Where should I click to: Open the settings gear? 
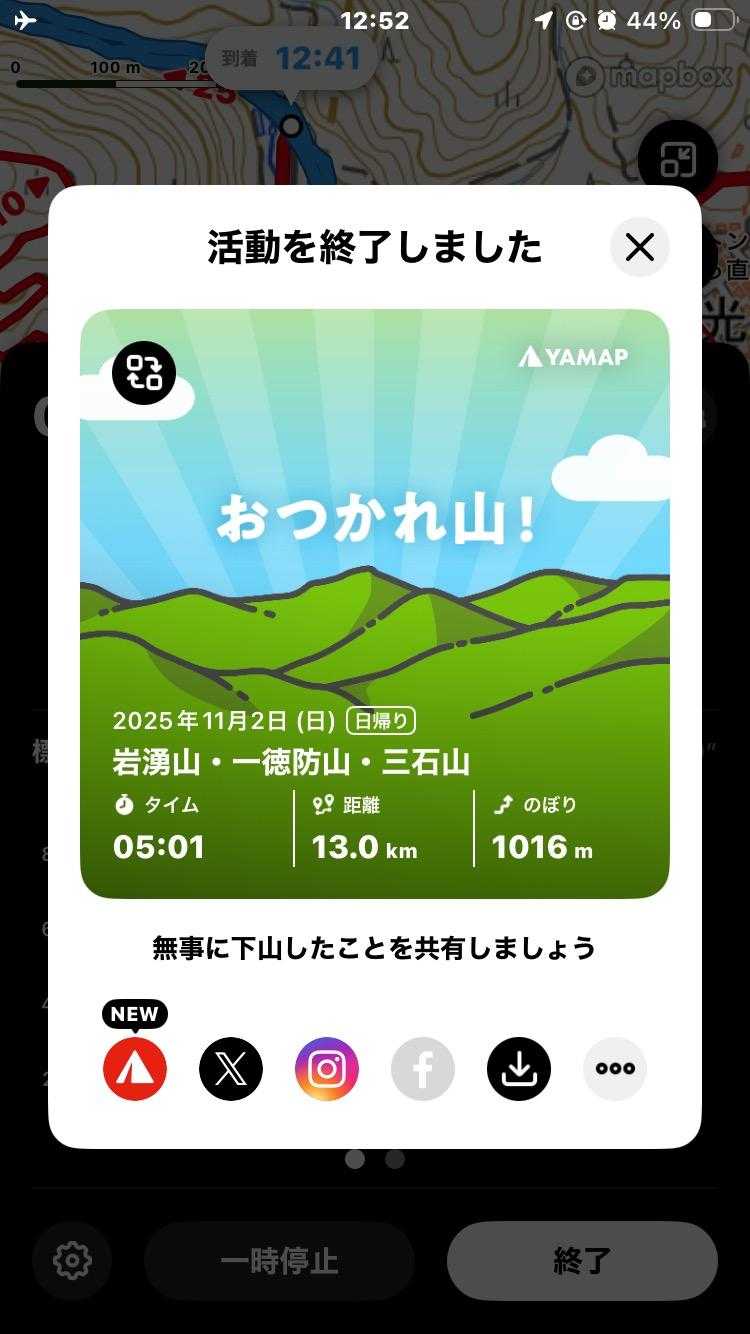click(x=72, y=1261)
